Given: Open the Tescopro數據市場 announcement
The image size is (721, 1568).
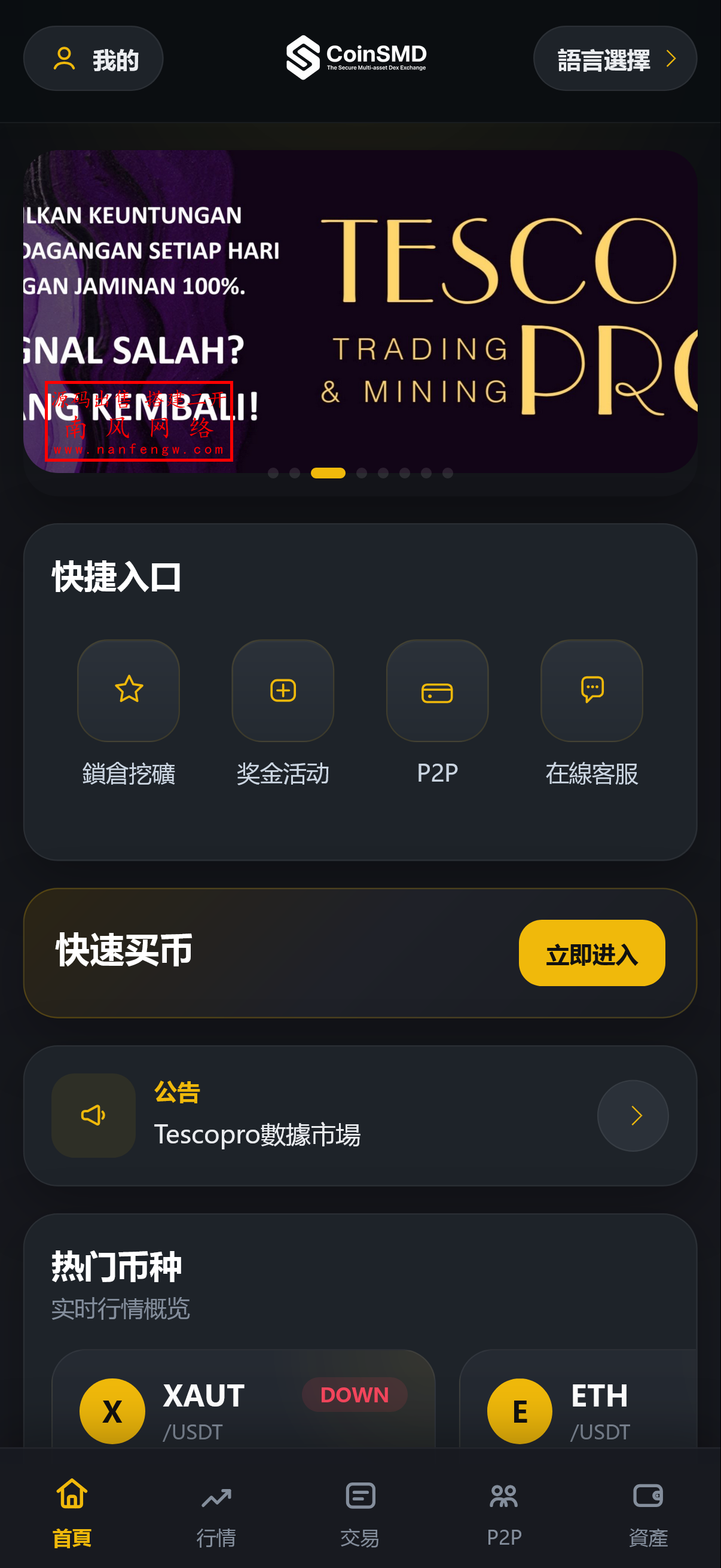Looking at the screenshot, I should tap(259, 1134).
